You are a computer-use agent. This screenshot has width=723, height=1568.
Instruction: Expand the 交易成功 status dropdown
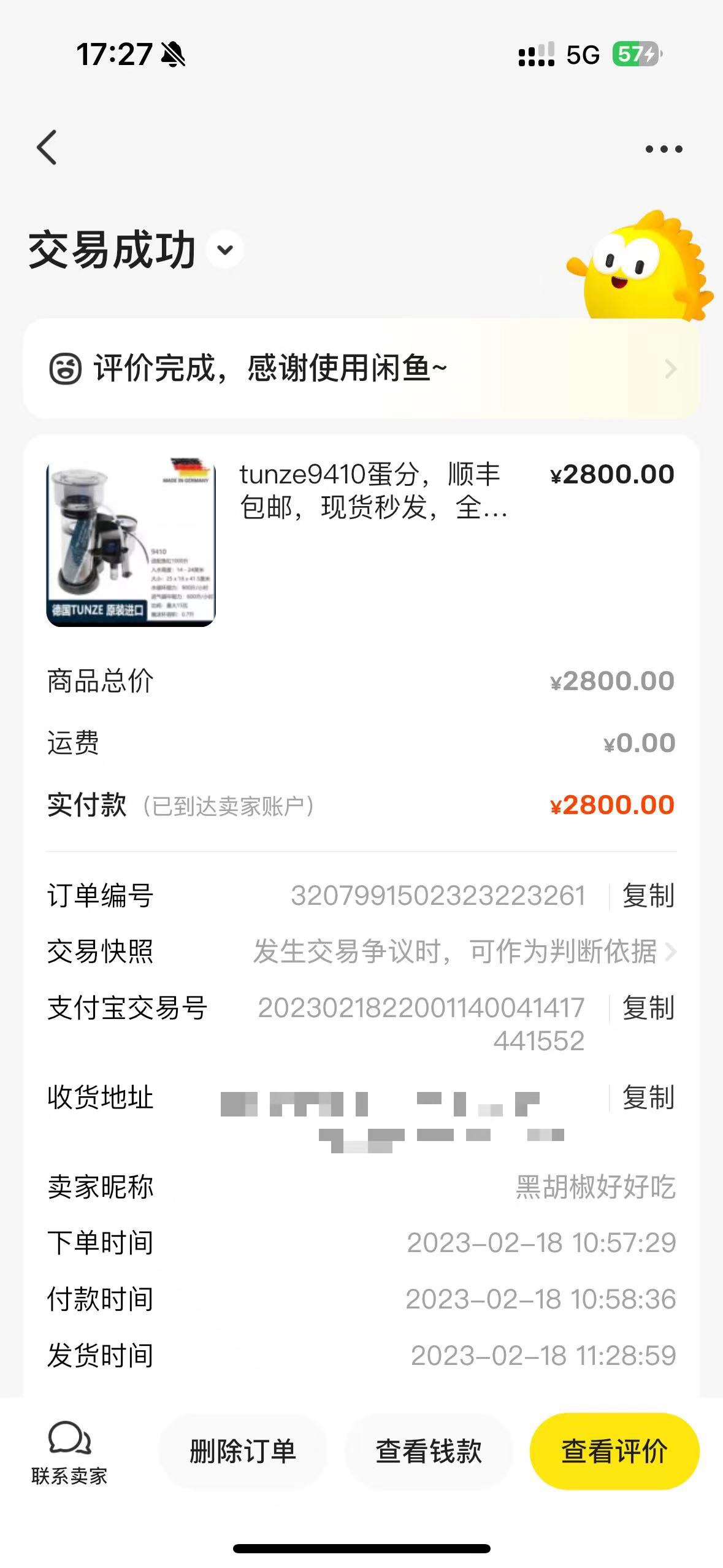pos(226,250)
